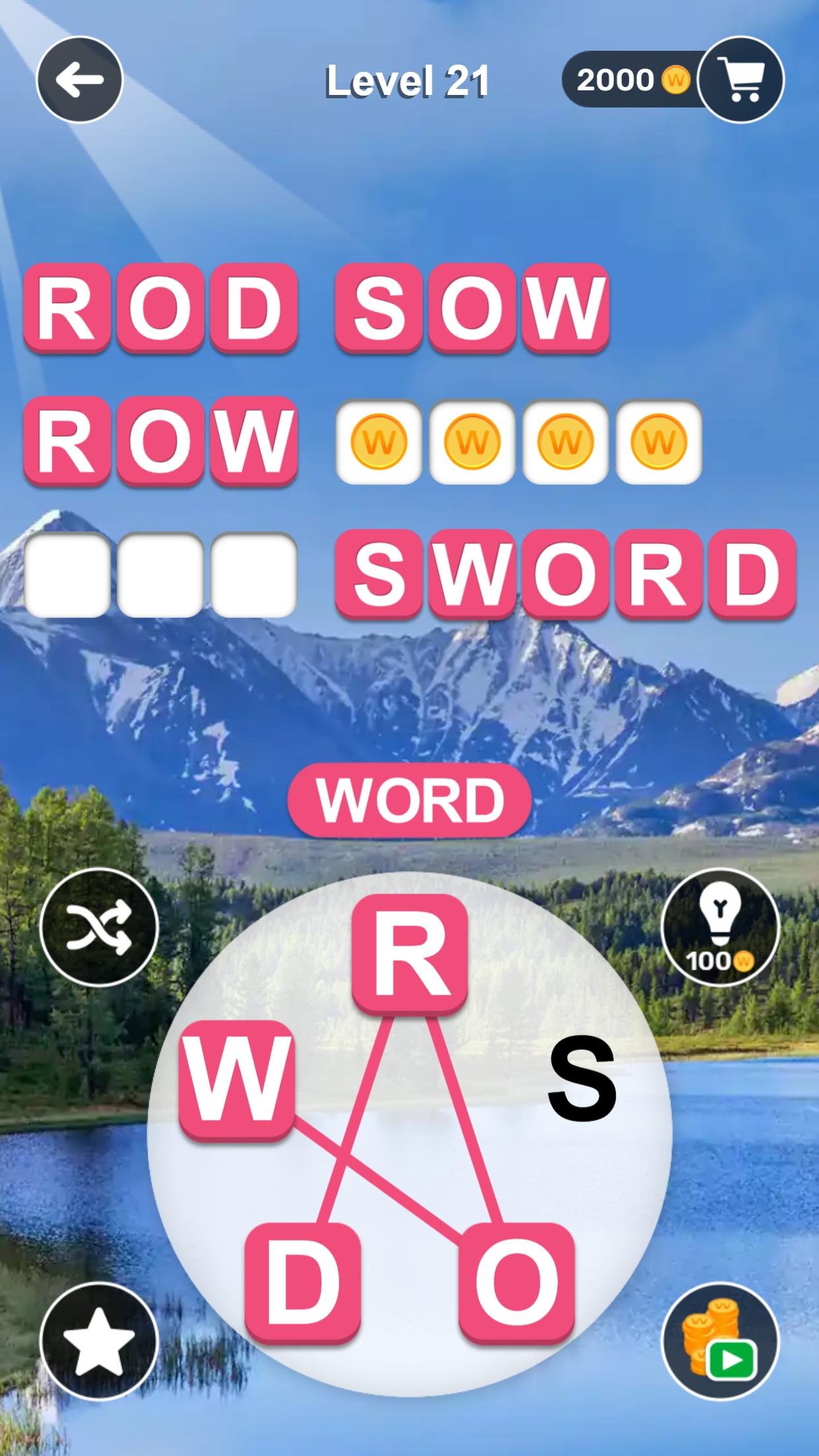Screen dimensions: 819x1456
Task: Go back using the arrow button
Action: 79,80
